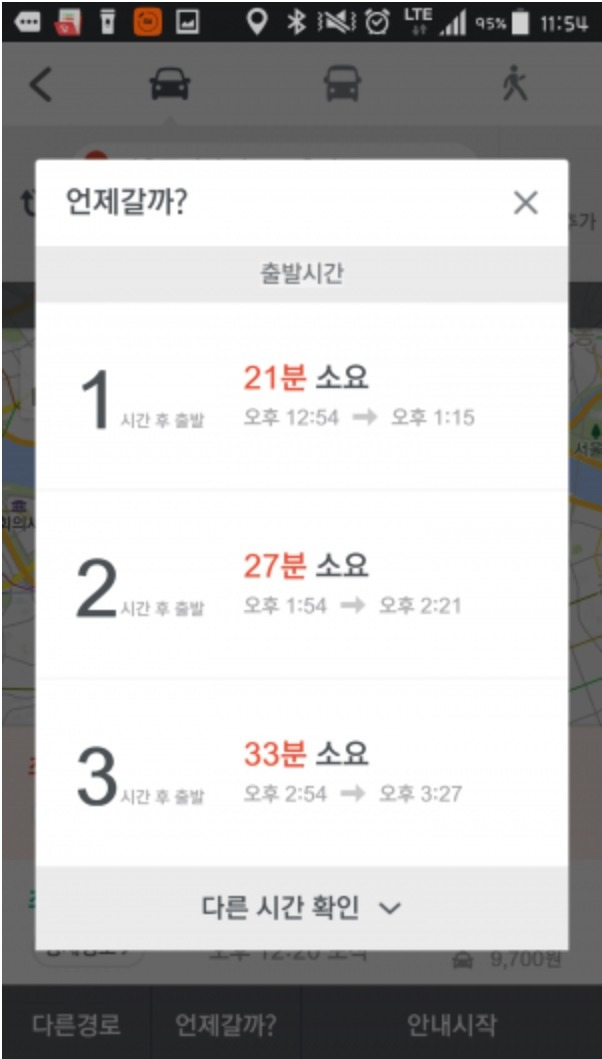Switch to the bus transit tab
This screenshot has width=602, height=1059.
click(343, 85)
